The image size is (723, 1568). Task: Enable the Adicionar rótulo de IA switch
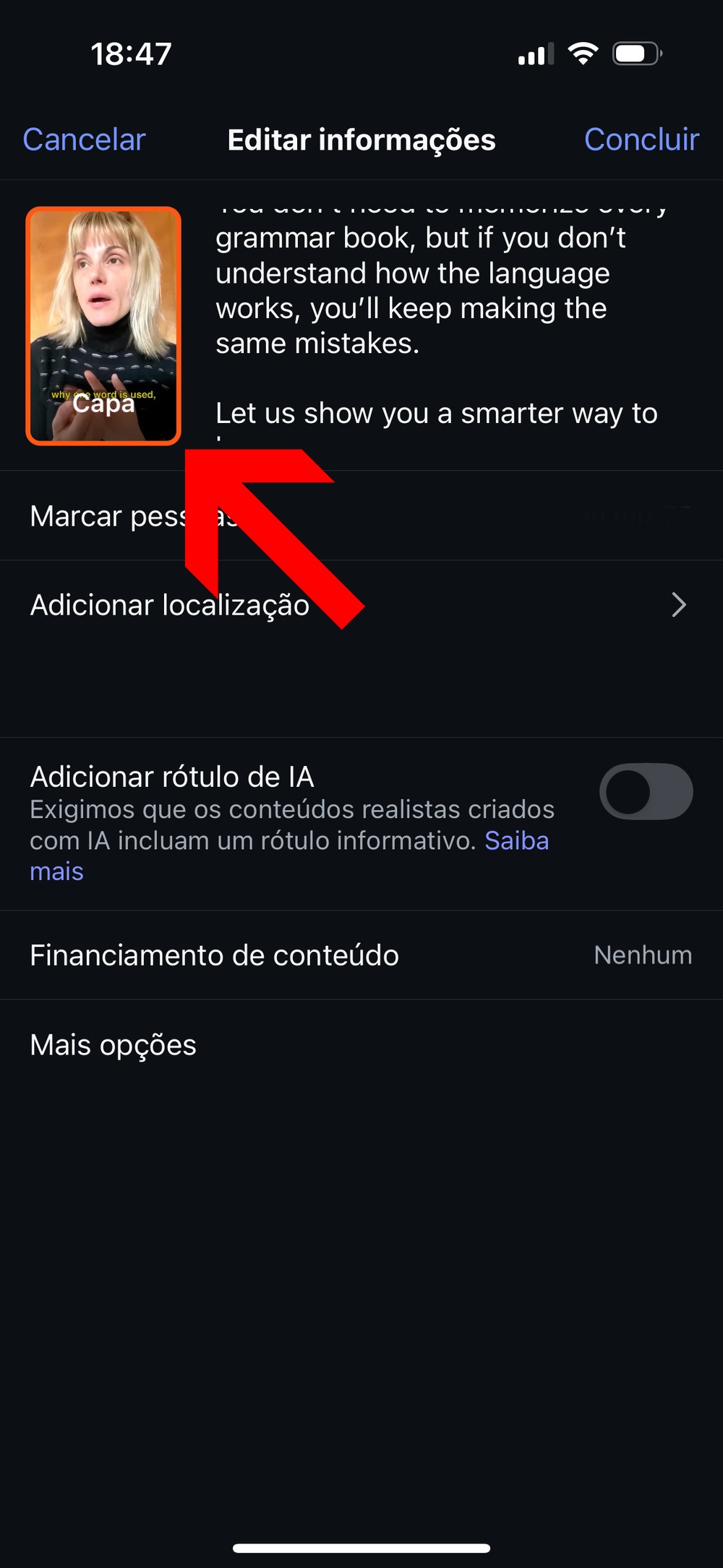(646, 791)
